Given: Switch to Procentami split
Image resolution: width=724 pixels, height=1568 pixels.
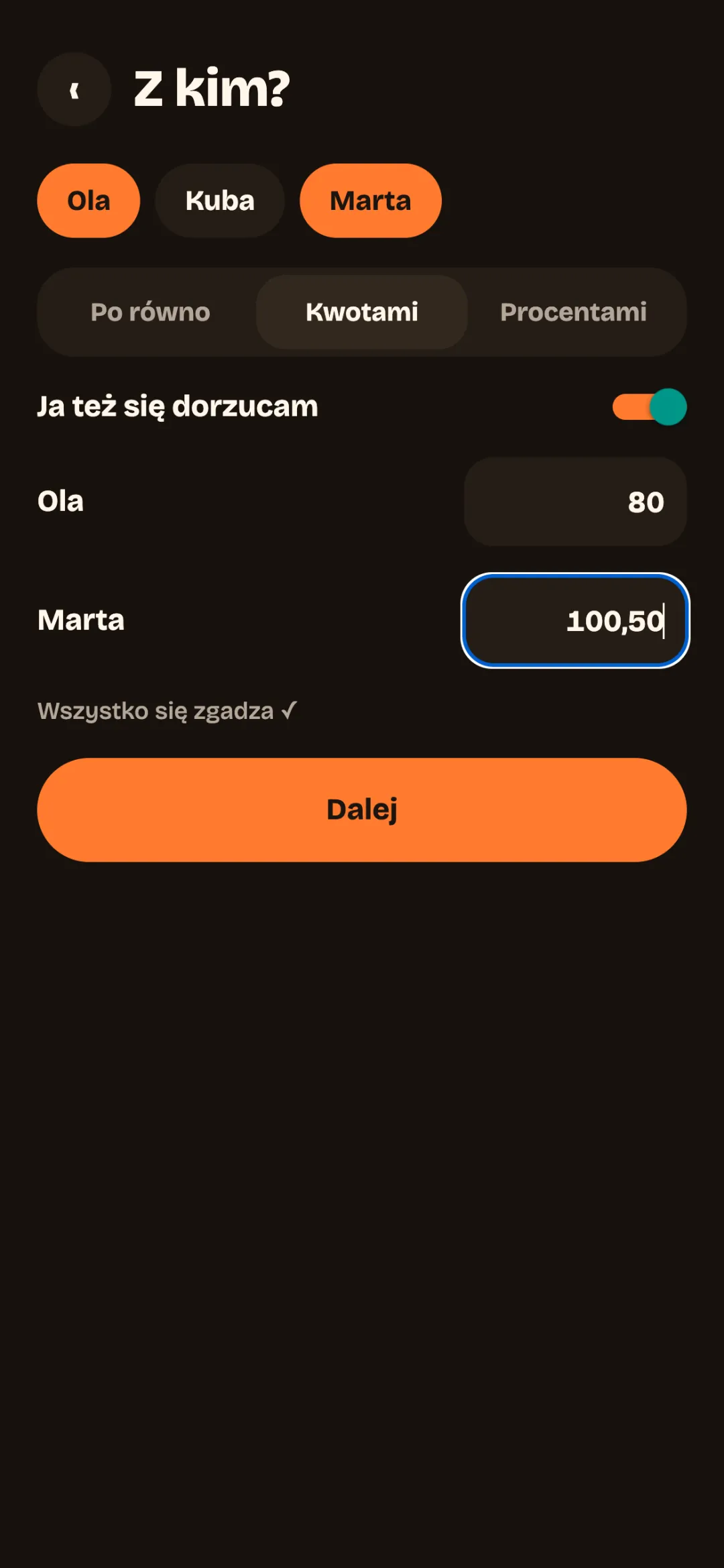Looking at the screenshot, I should tap(573, 312).
